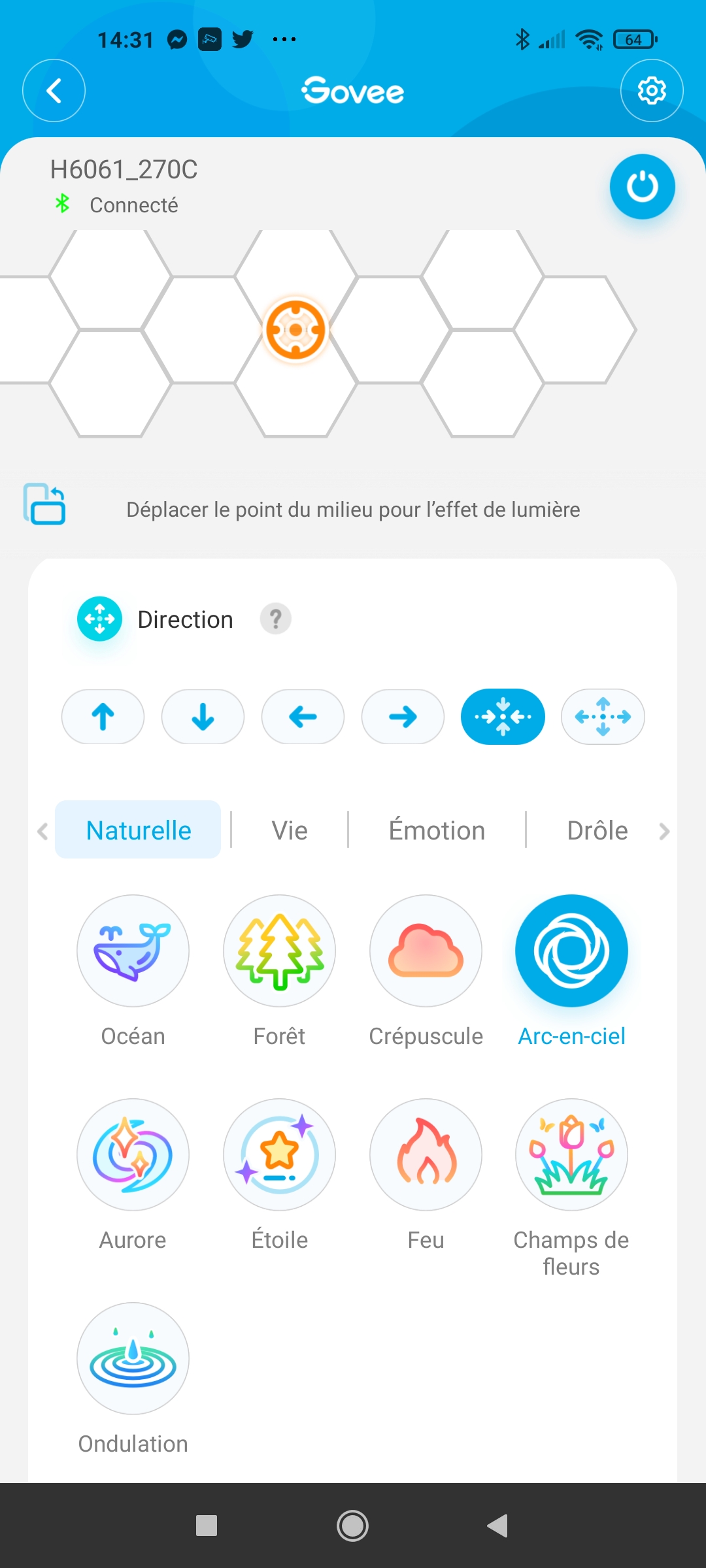706x1568 pixels.
Task: Tap the system home button
Action: point(352,1526)
